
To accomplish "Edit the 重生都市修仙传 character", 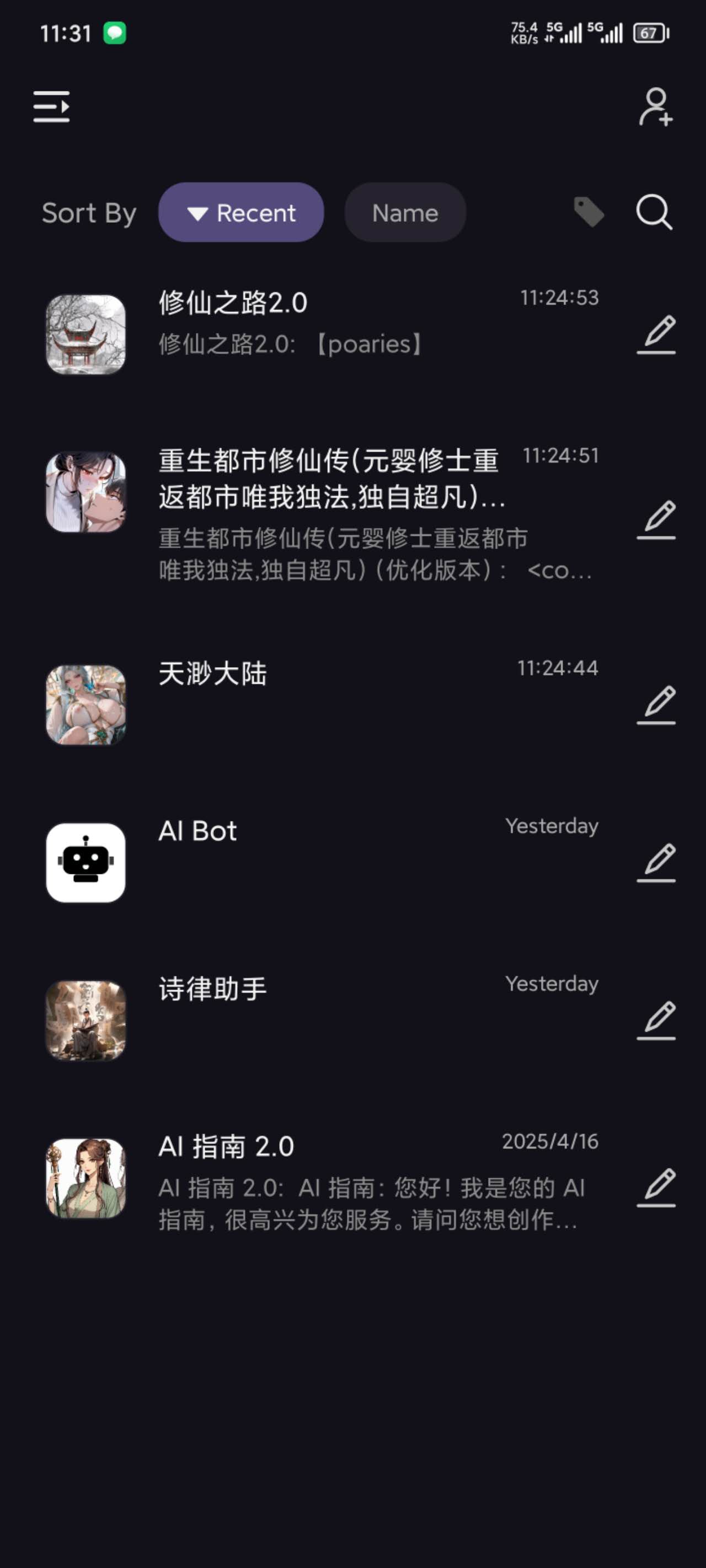I will [x=657, y=520].
